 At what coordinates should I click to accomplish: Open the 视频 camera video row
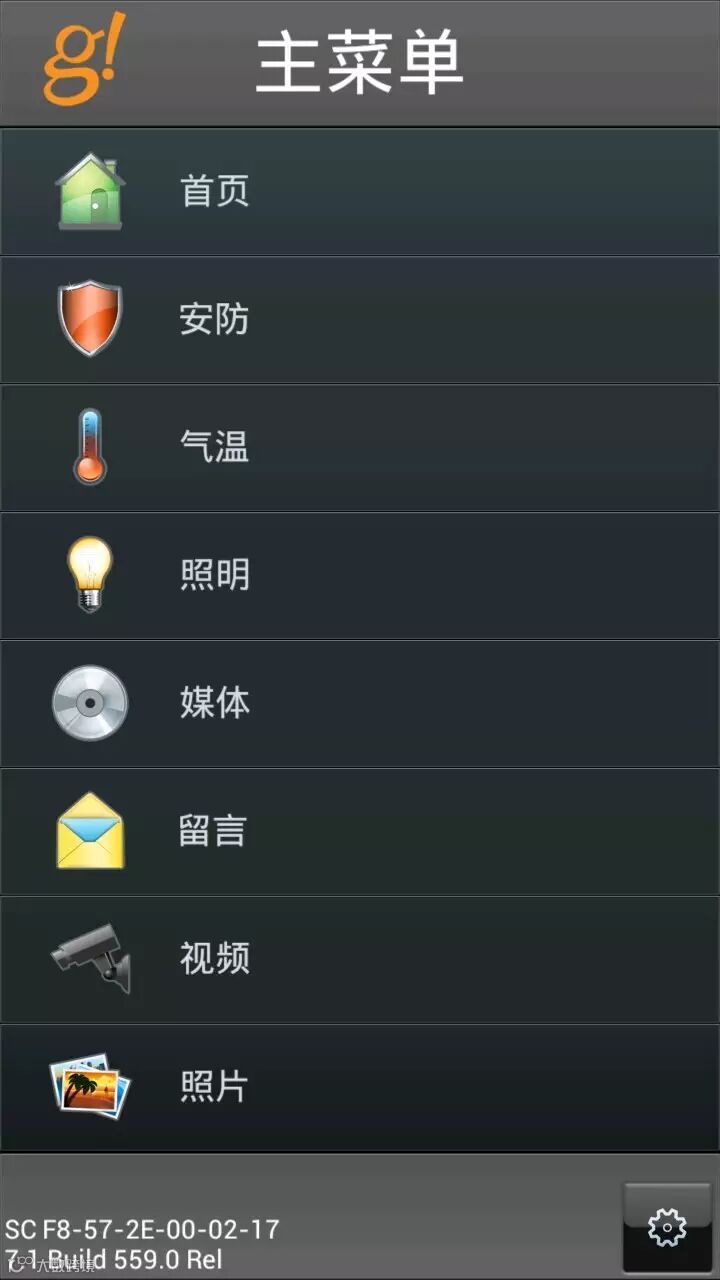(360, 960)
